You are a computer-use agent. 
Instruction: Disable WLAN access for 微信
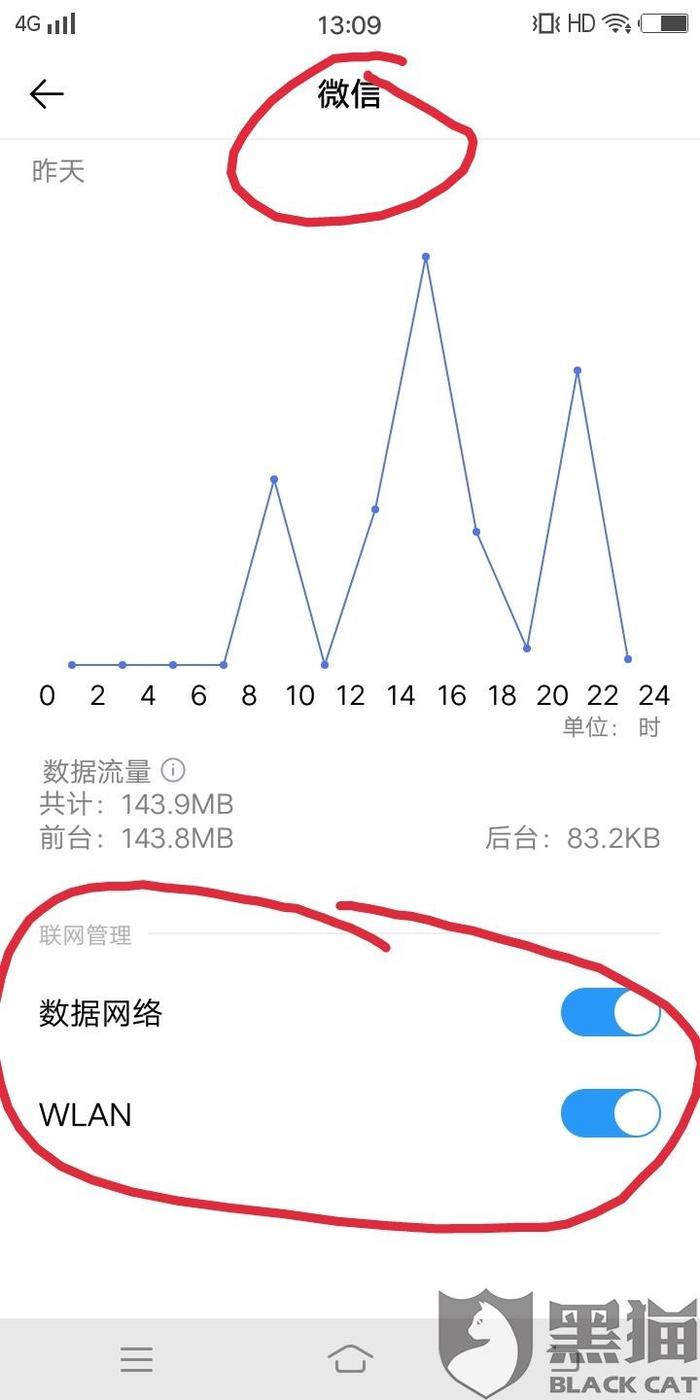610,1114
